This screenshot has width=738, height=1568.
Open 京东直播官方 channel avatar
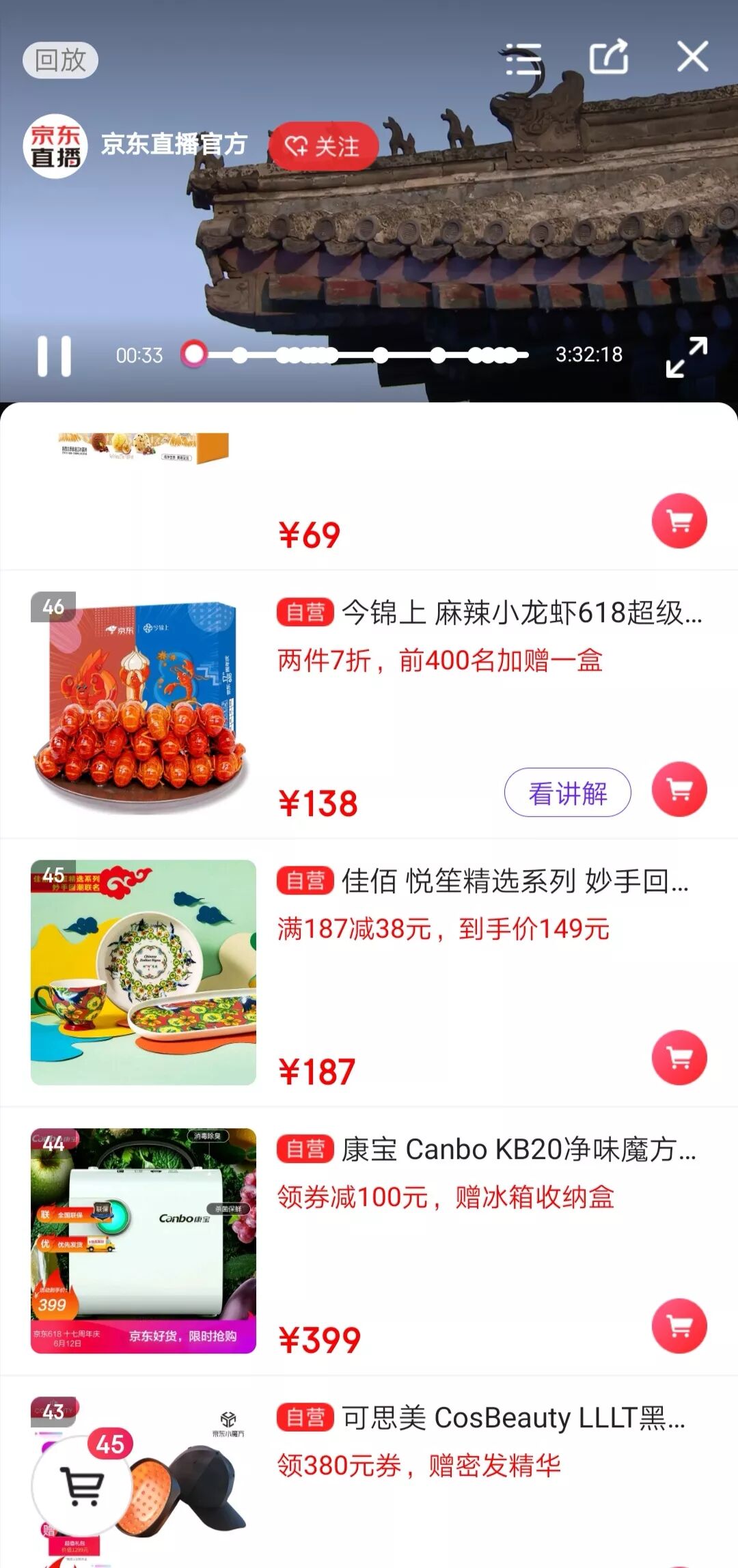tap(55, 146)
